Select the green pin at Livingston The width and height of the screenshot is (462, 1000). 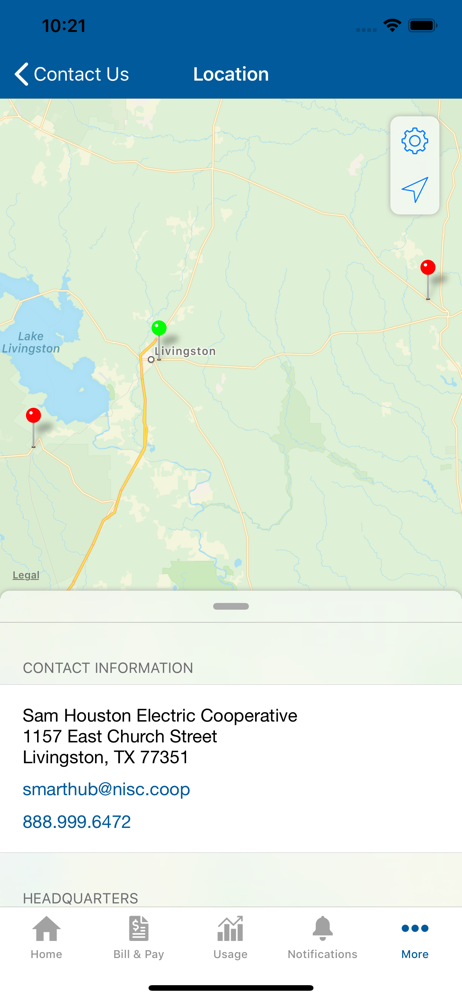pyautogui.click(x=159, y=328)
